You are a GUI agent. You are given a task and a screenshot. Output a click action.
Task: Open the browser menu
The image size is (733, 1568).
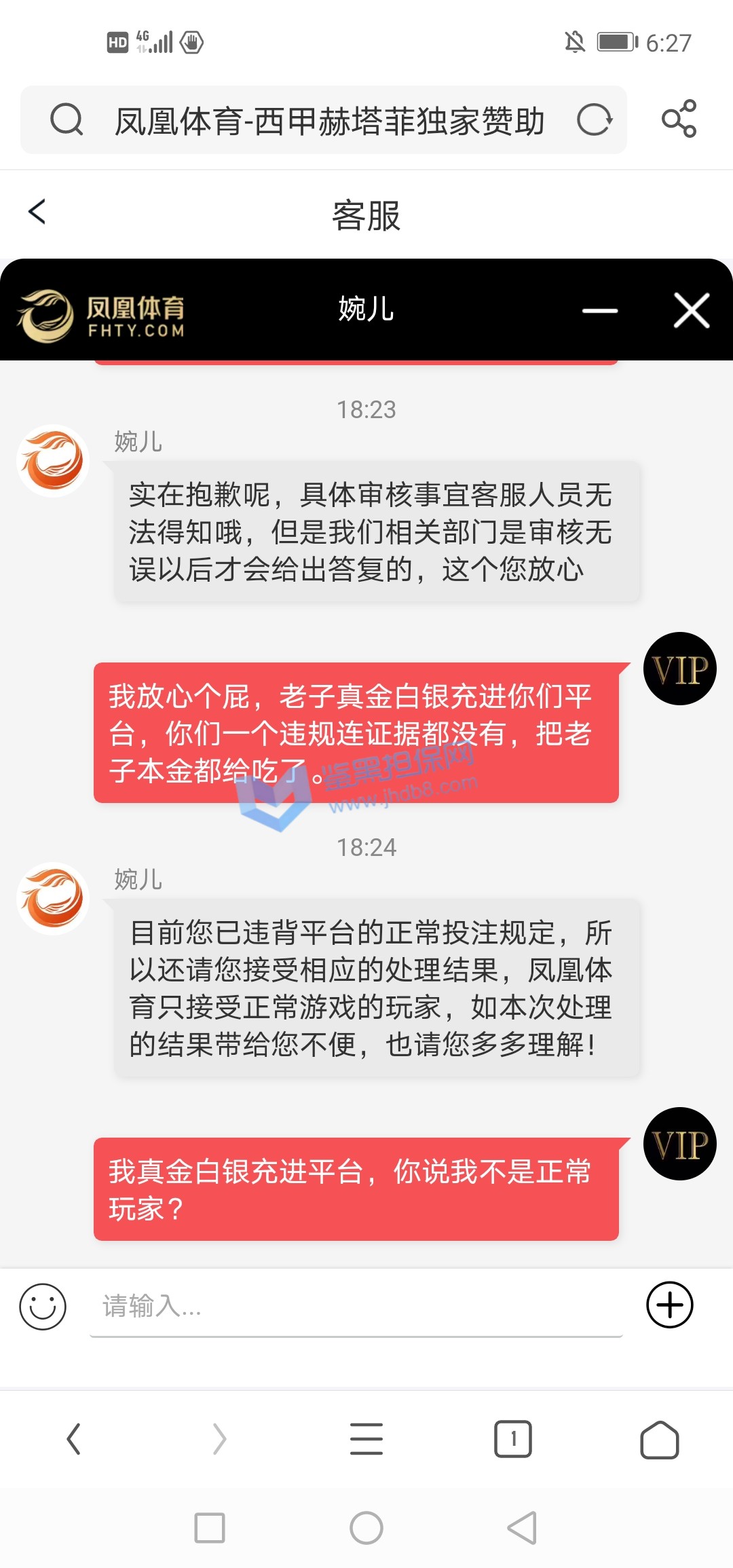[x=366, y=1439]
